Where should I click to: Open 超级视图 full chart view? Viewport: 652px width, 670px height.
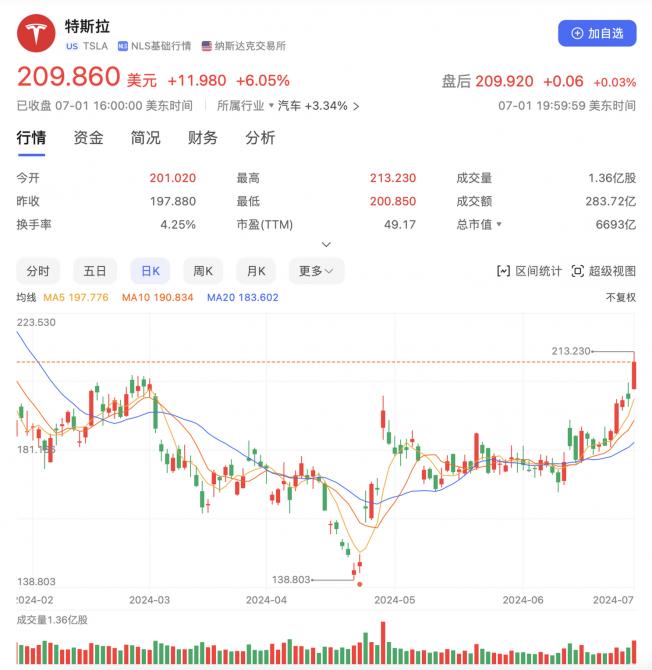point(603,271)
